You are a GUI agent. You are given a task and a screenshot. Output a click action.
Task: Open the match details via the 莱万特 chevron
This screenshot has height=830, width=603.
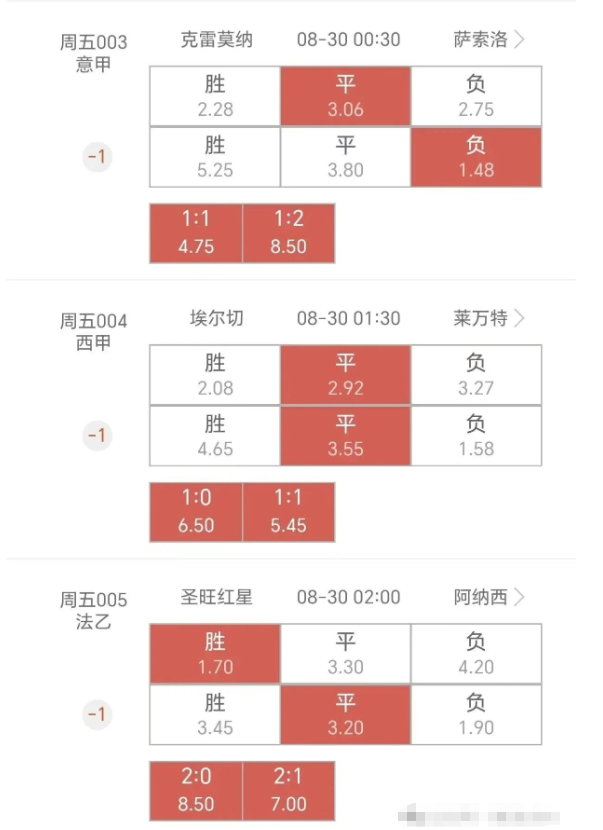[519, 319]
